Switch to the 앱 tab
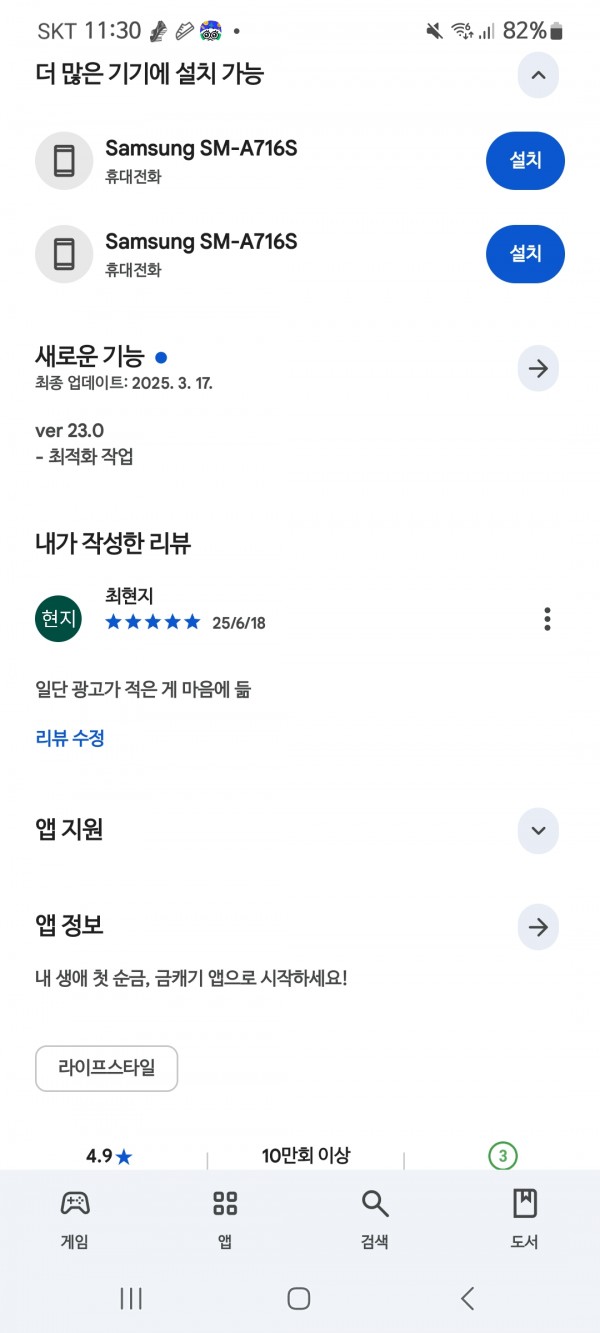The image size is (600, 1333). click(225, 1219)
